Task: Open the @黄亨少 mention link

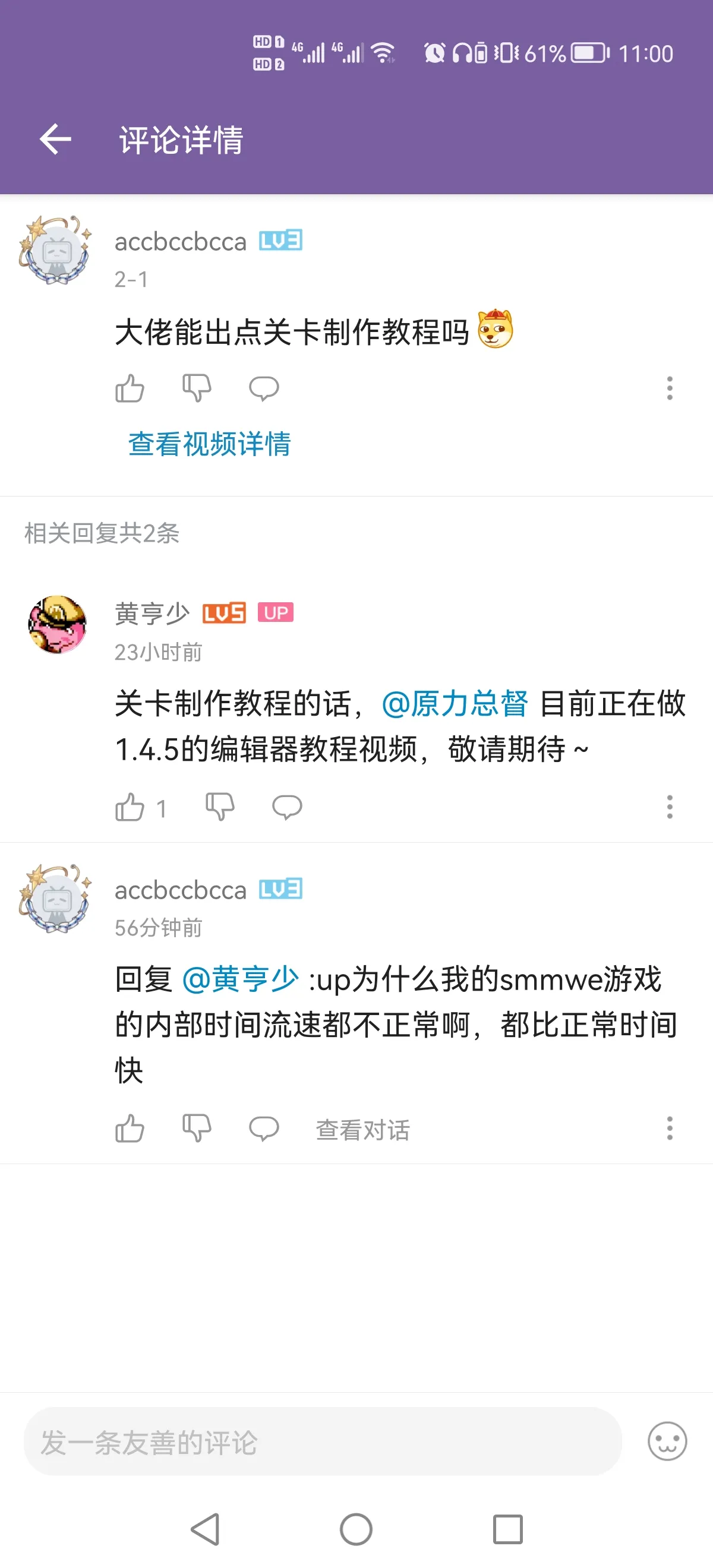Action: tap(241, 980)
